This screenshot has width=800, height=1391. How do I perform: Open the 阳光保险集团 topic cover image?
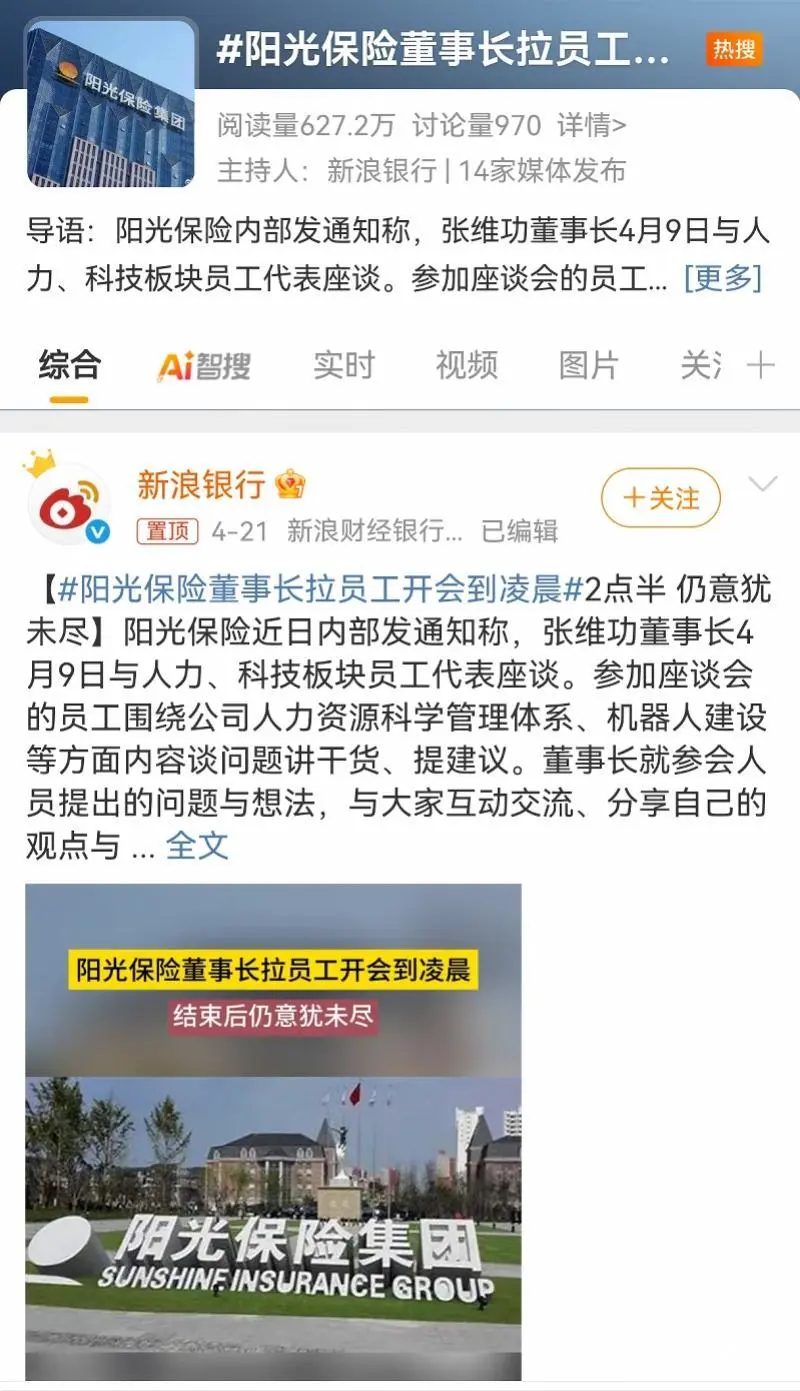110,103
